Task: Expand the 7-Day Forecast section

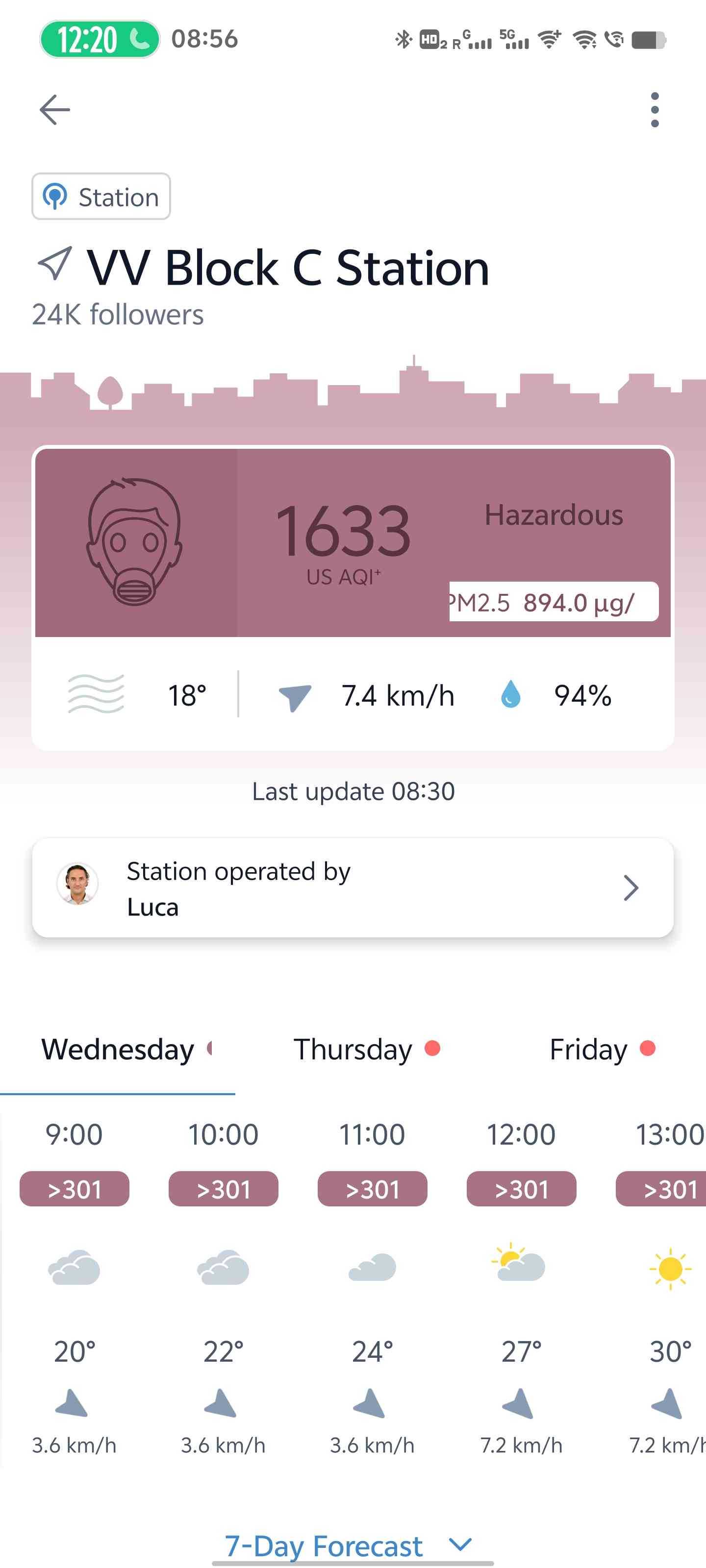Action: coord(347,1545)
